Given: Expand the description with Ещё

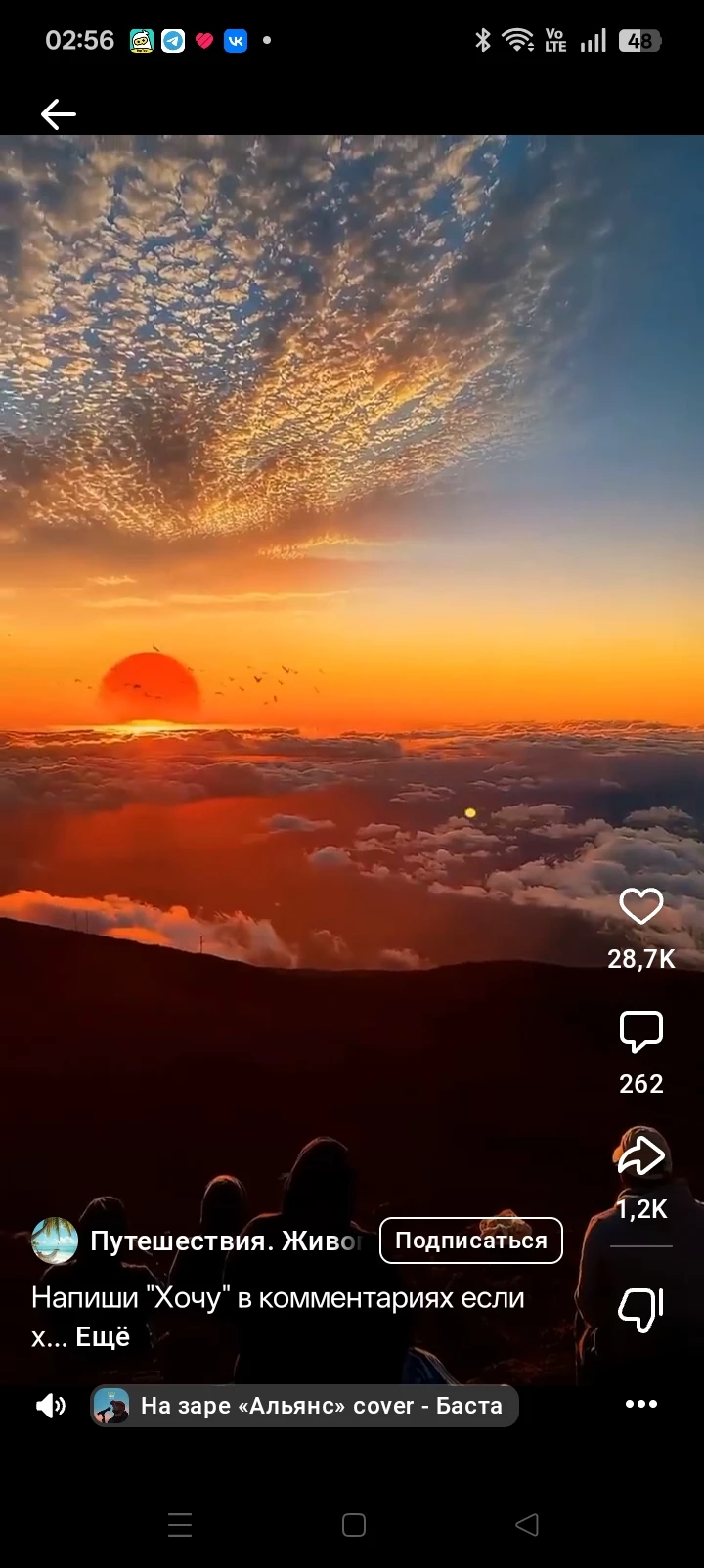Looking at the screenshot, I should (103, 1336).
